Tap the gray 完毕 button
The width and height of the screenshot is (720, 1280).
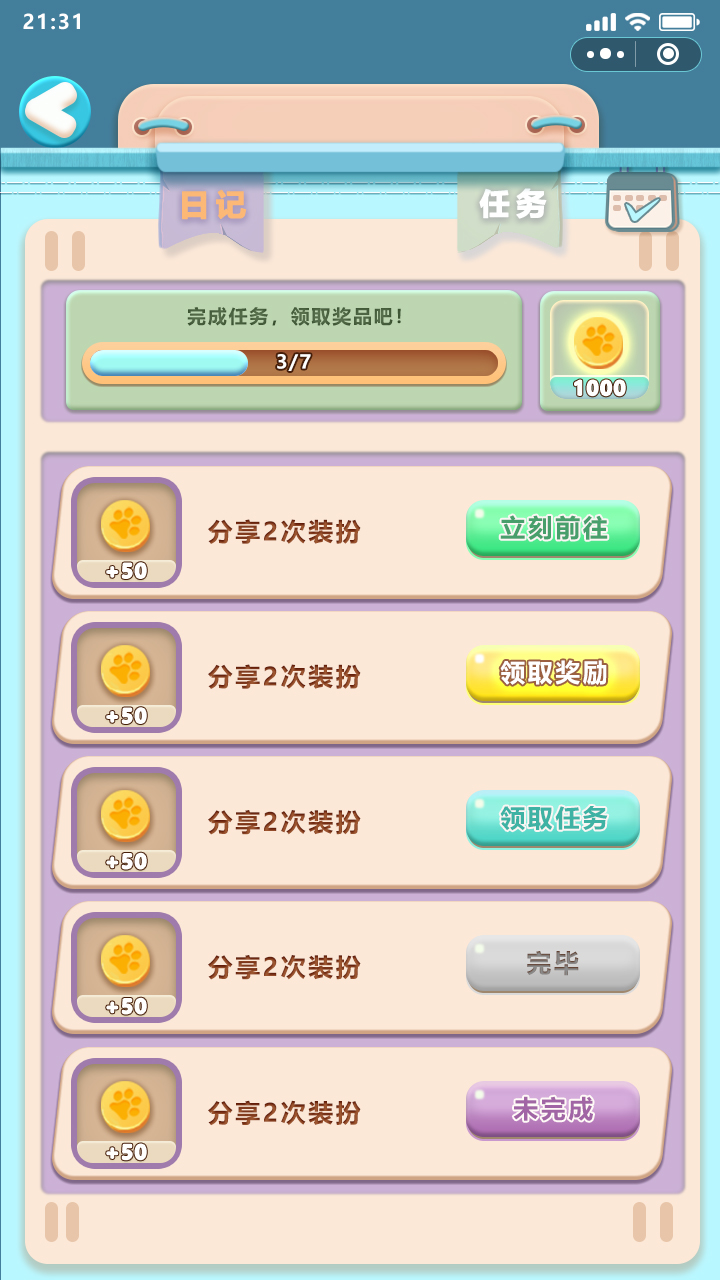tap(552, 965)
